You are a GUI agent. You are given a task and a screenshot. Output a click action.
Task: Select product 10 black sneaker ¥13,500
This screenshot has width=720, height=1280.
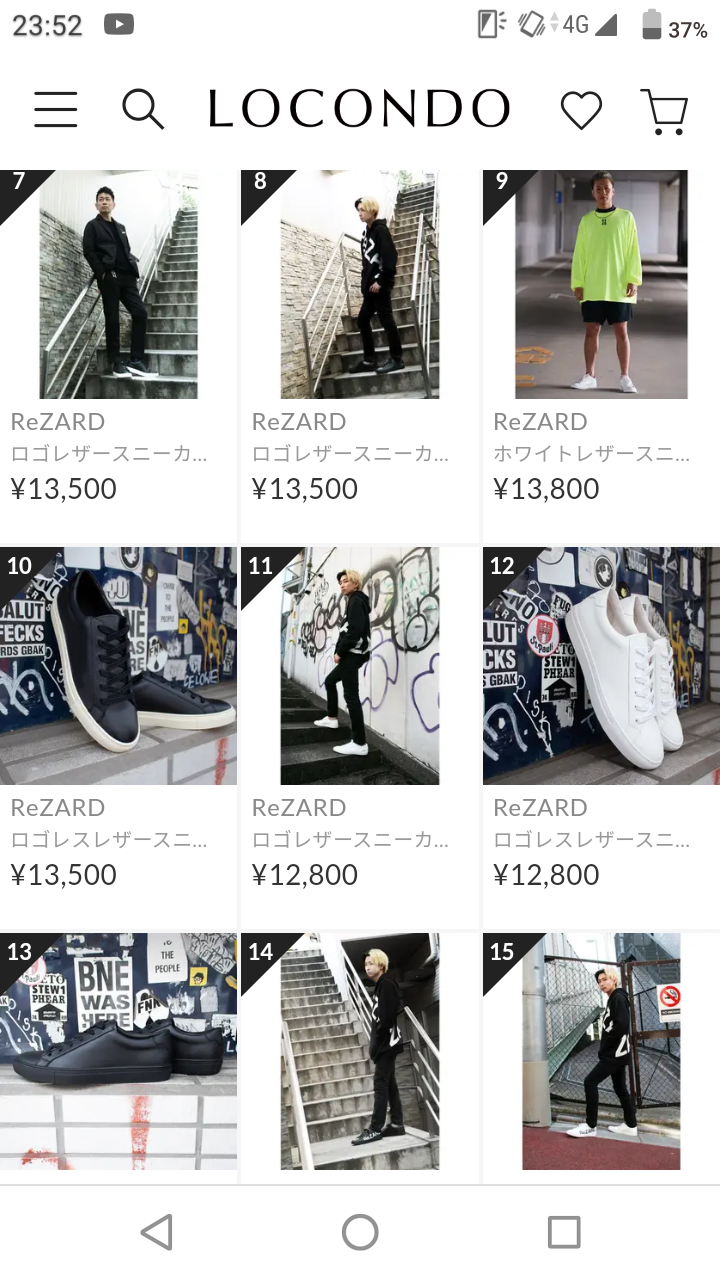click(118, 737)
